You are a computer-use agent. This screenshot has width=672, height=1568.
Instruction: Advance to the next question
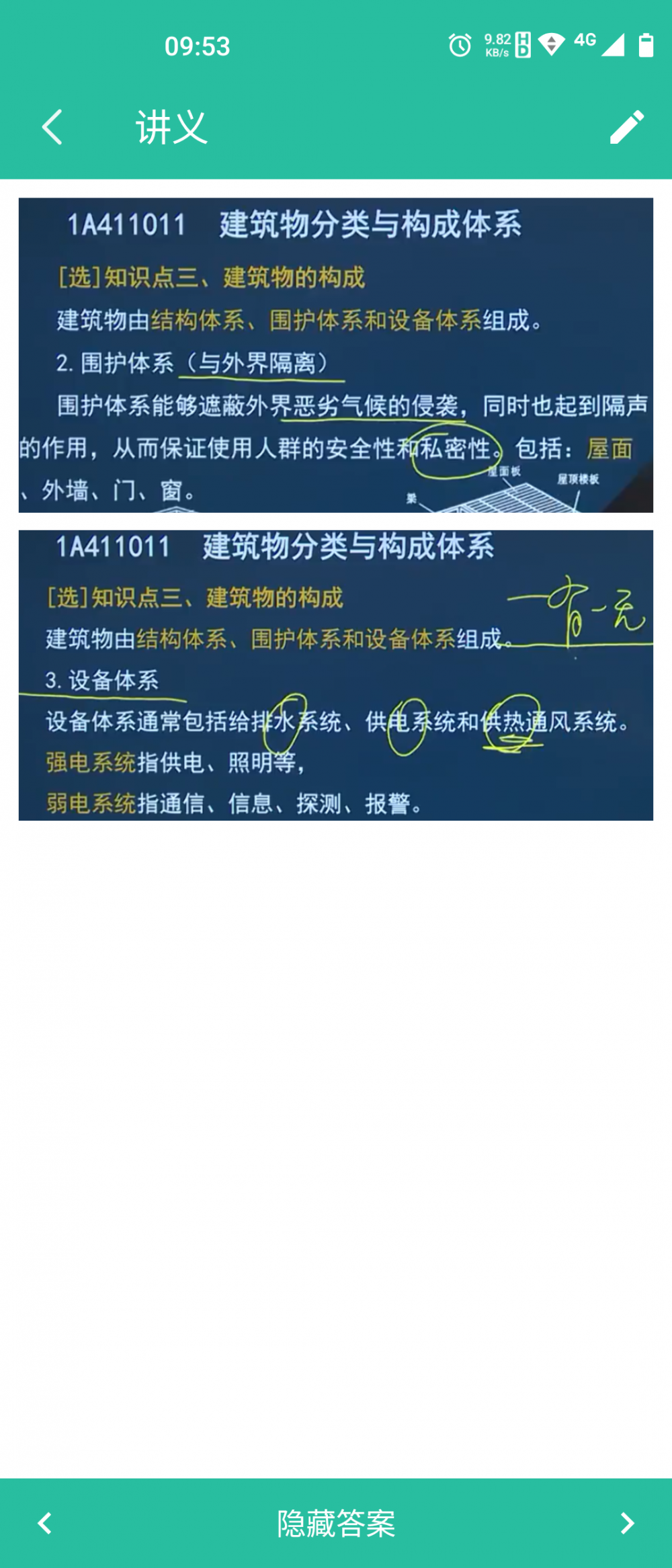627,1523
